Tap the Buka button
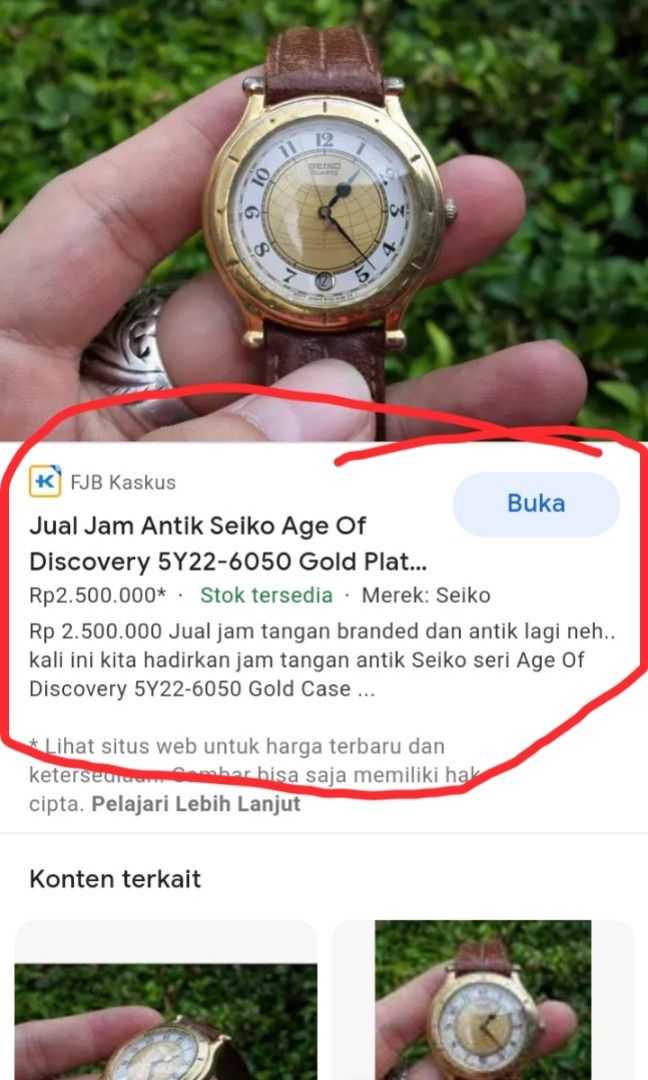 coord(536,504)
